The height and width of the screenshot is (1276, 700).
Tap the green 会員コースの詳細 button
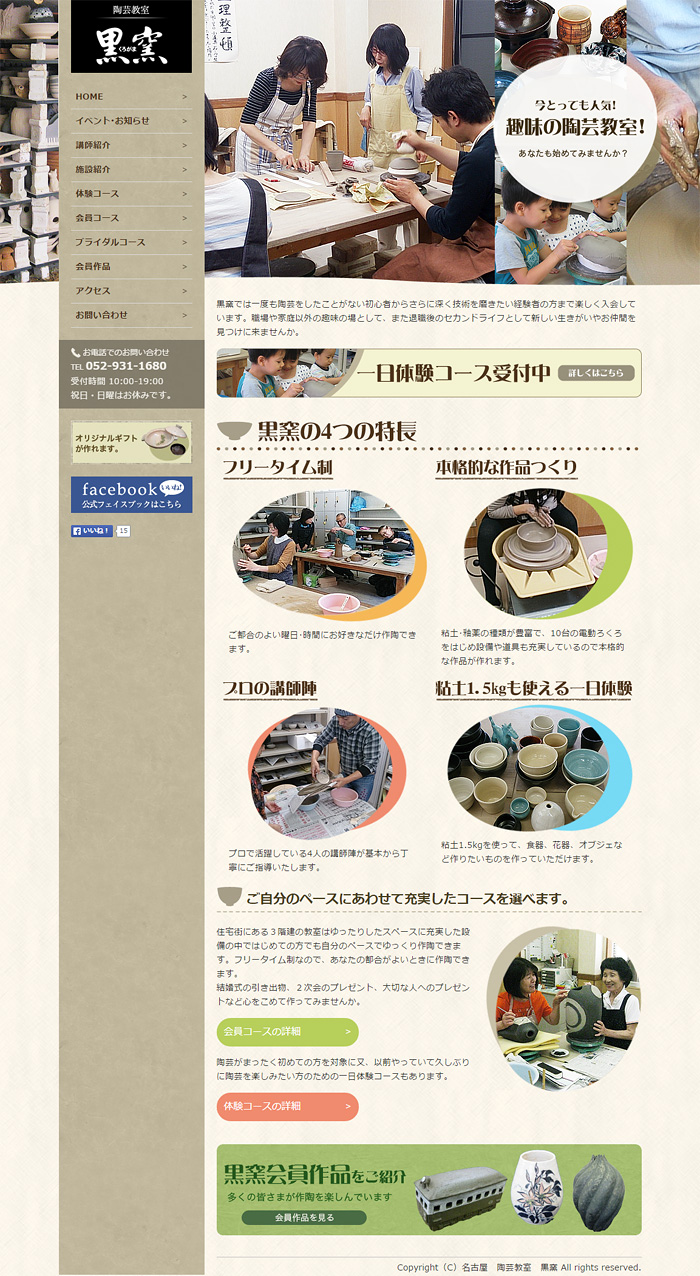pos(287,1031)
